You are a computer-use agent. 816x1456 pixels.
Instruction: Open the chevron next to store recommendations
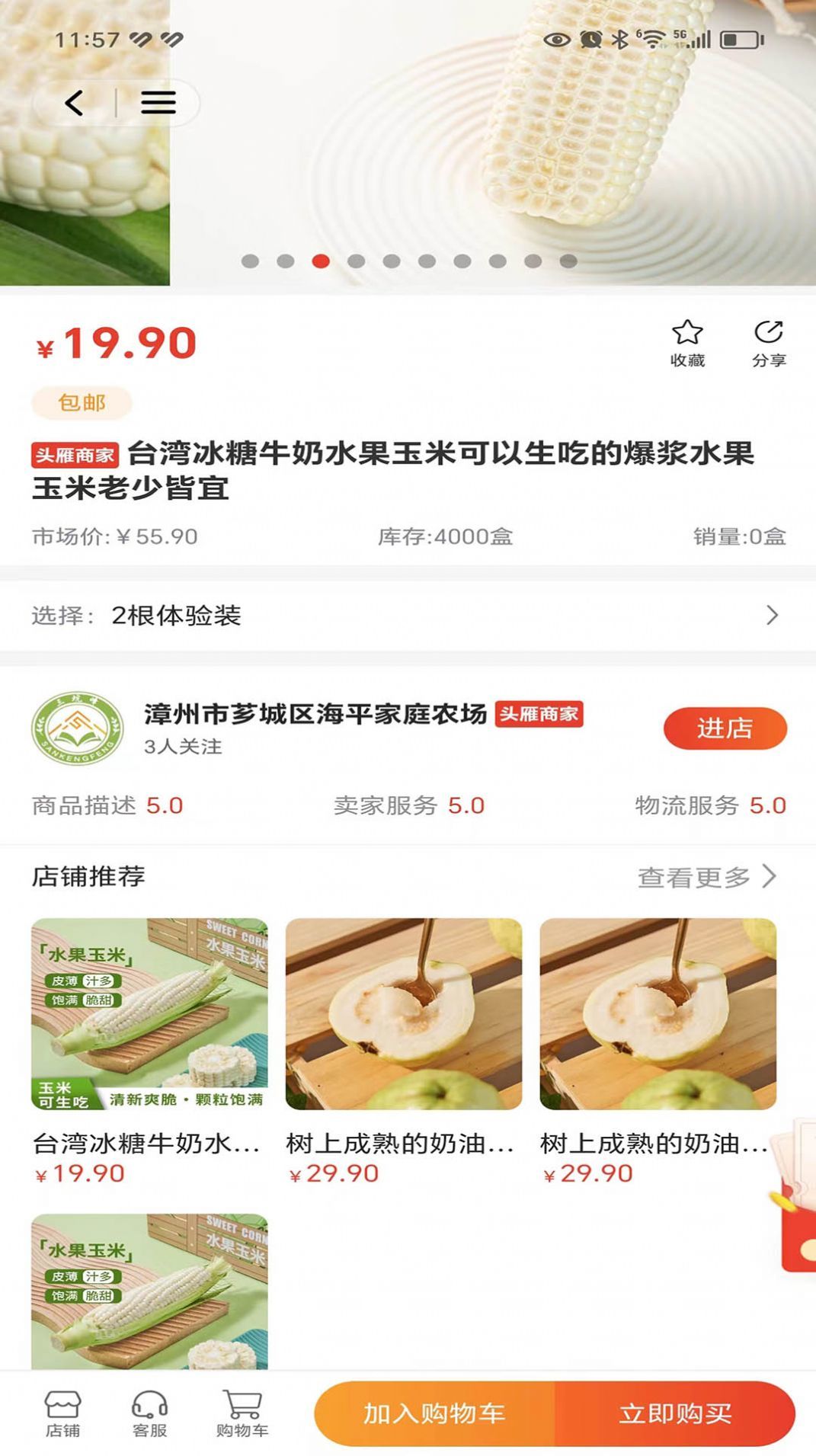(771, 878)
